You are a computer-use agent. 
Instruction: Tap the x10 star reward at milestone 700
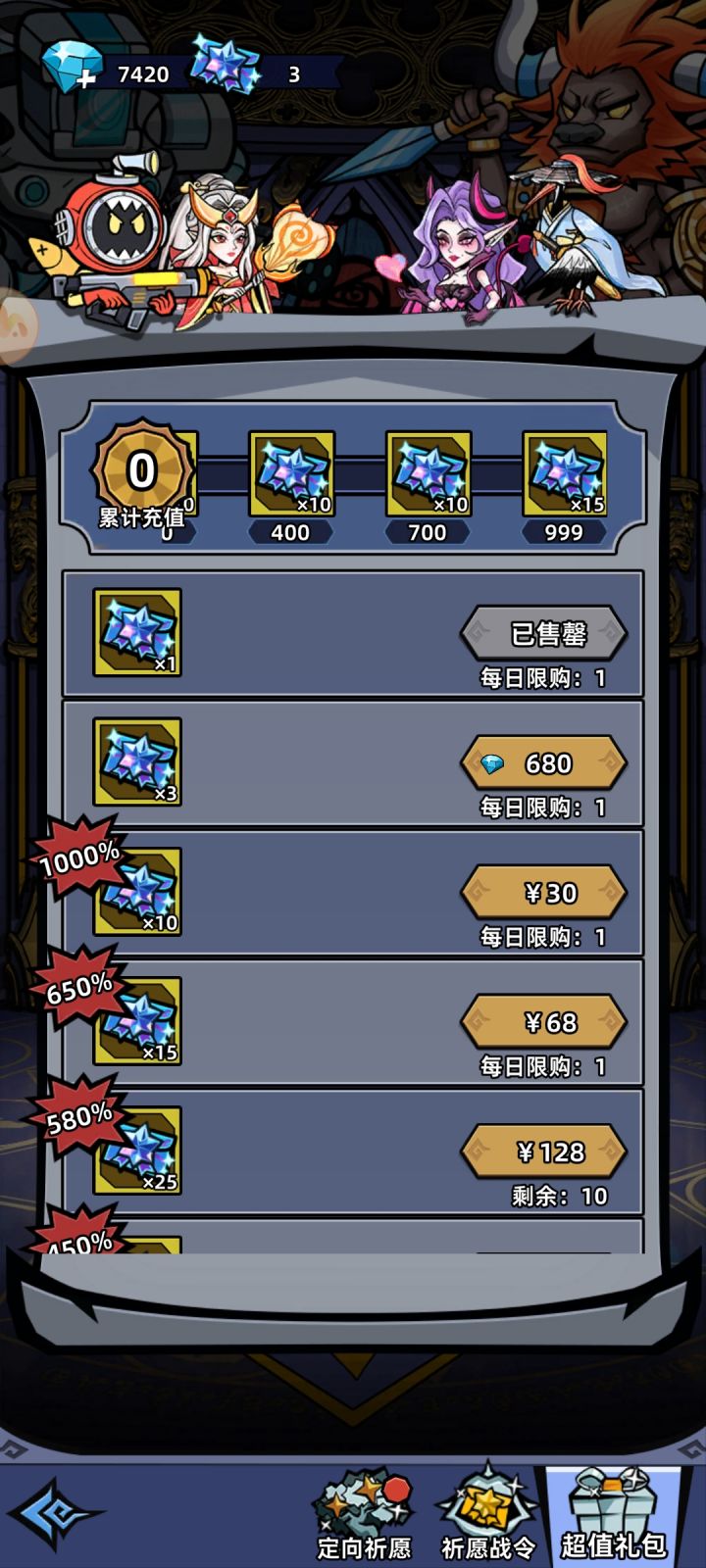coord(428,475)
